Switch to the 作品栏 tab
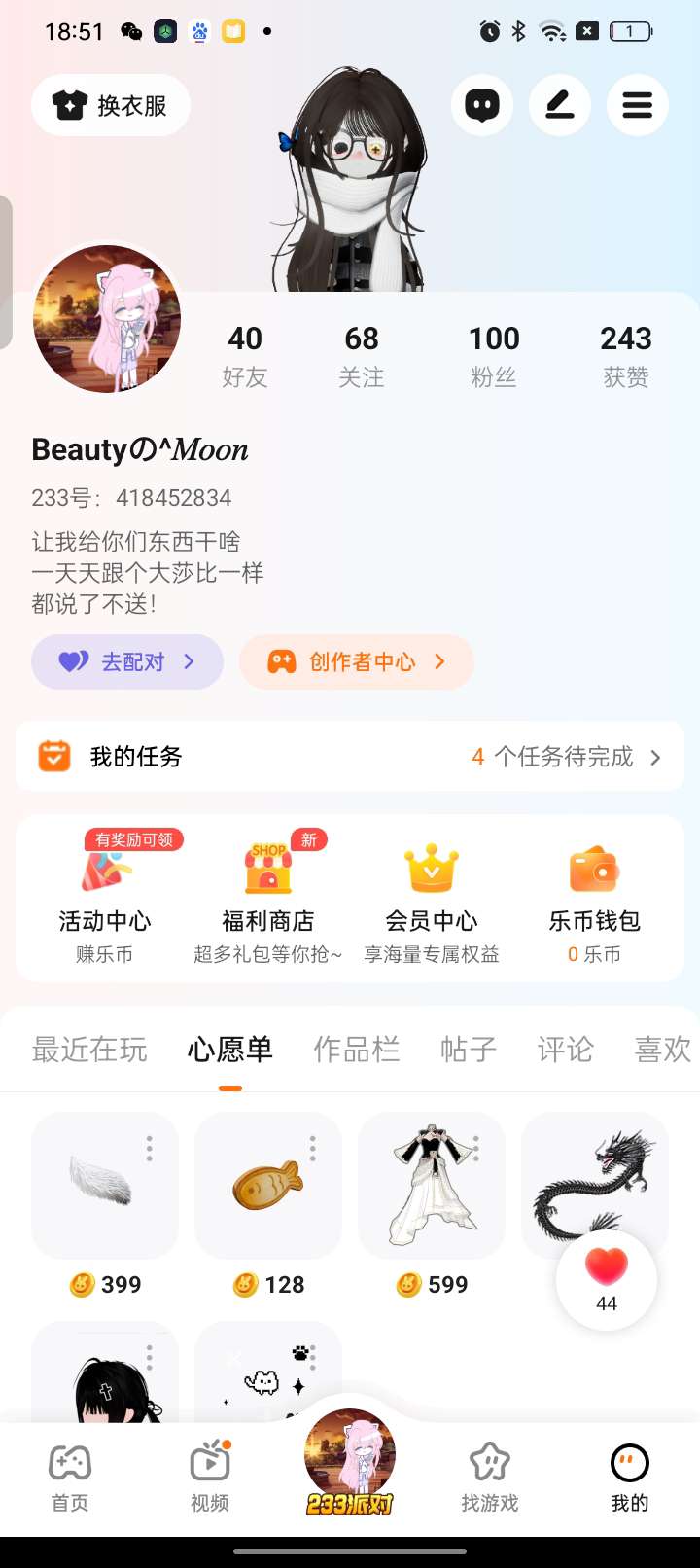Image resolution: width=700 pixels, height=1568 pixels. tap(357, 1050)
